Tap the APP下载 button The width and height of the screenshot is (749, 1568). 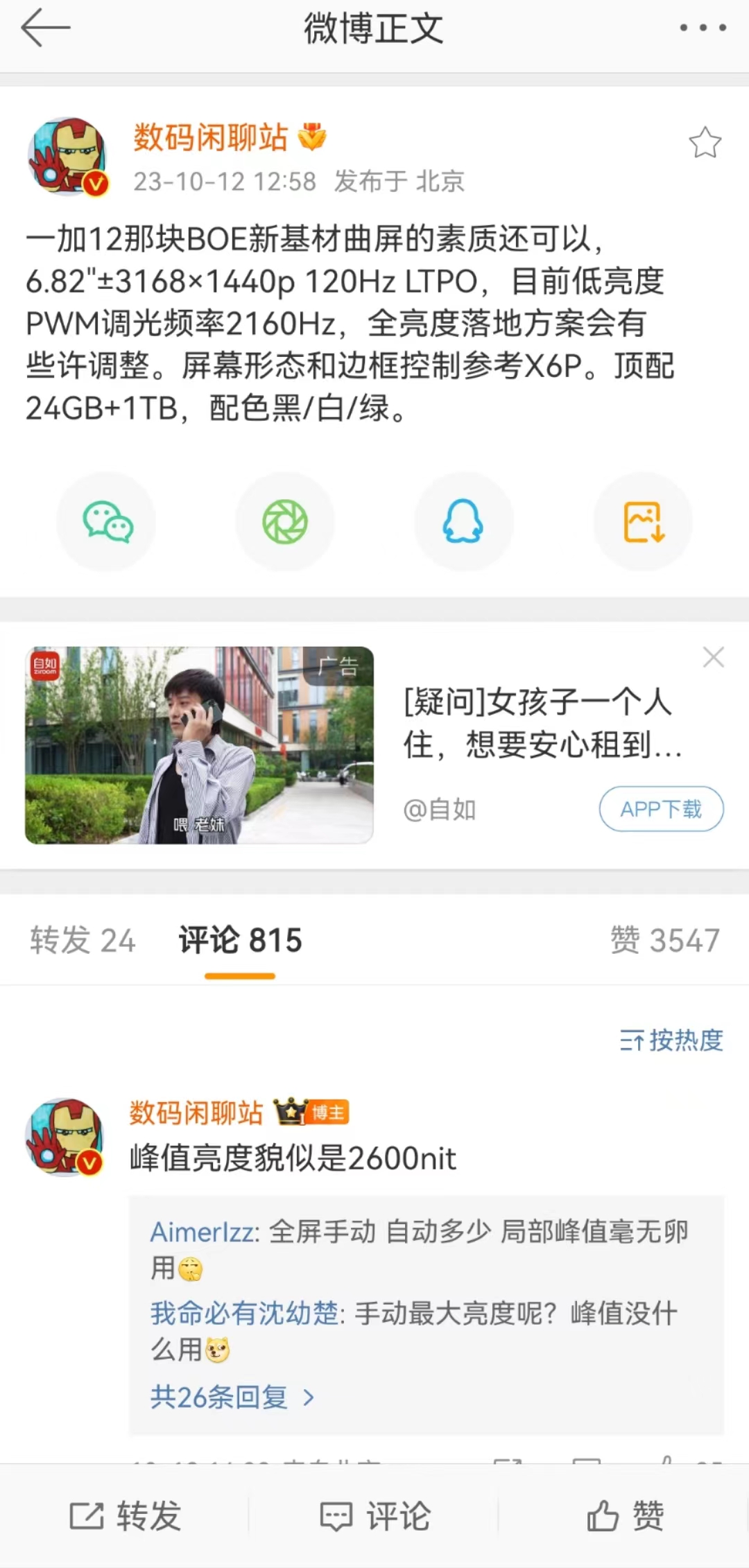[661, 809]
